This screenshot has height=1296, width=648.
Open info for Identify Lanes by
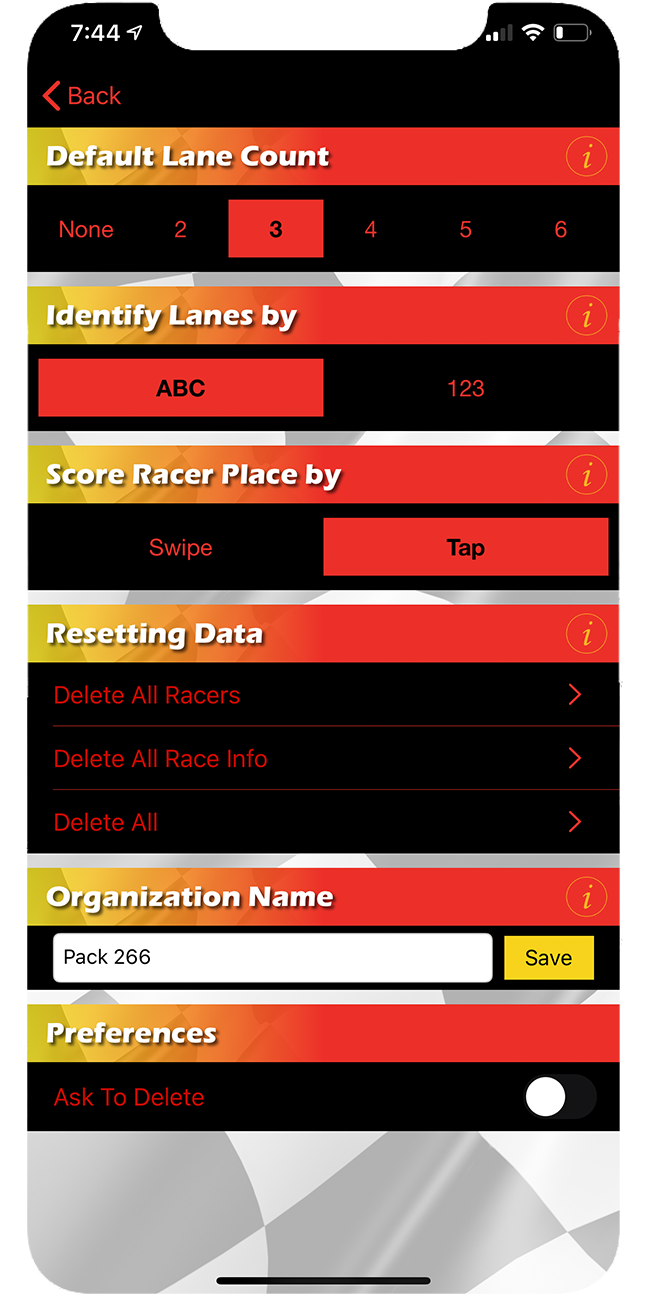tap(586, 316)
